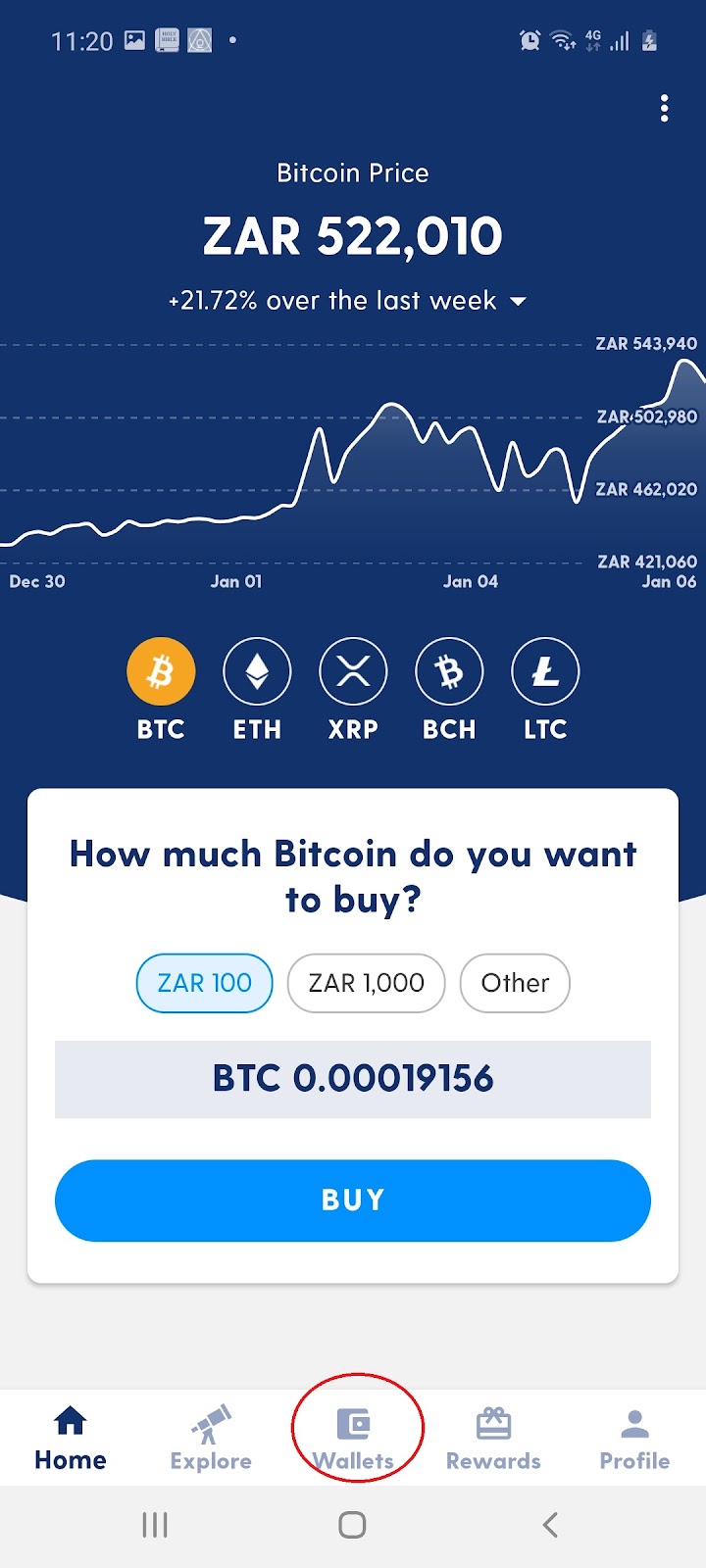
Task: Open the three-dot overflow menu
Action: pyautogui.click(x=664, y=108)
